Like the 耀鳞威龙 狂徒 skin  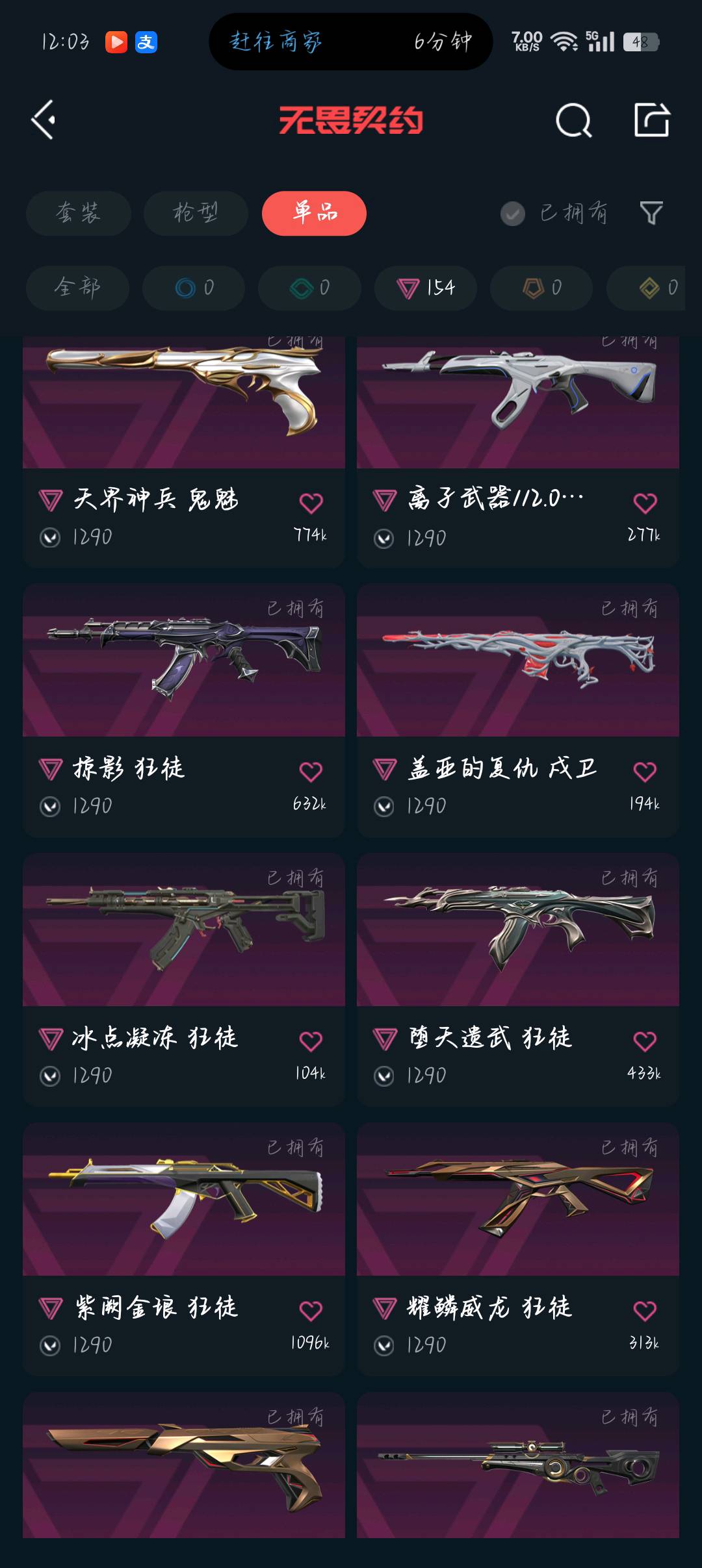pos(645,1311)
